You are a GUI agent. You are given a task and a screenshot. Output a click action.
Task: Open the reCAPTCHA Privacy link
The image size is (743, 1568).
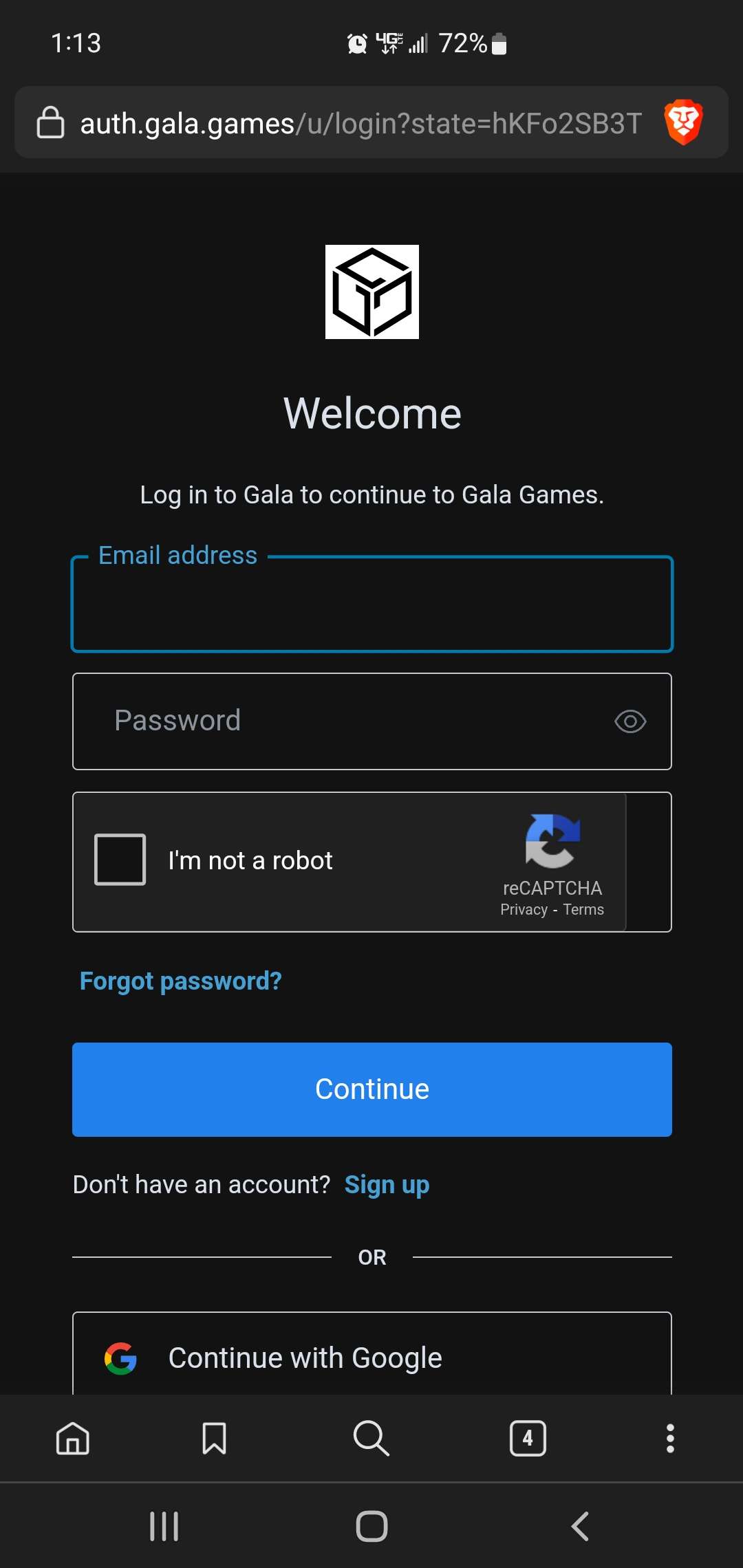(524, 909)
